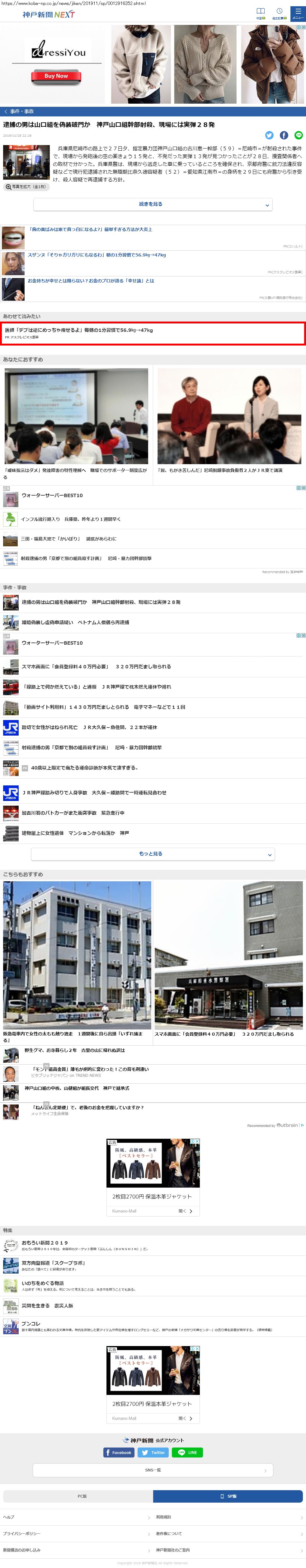Open the SNS一覧 list
The image size is (306, 1568).
(x=152, y=1470)
